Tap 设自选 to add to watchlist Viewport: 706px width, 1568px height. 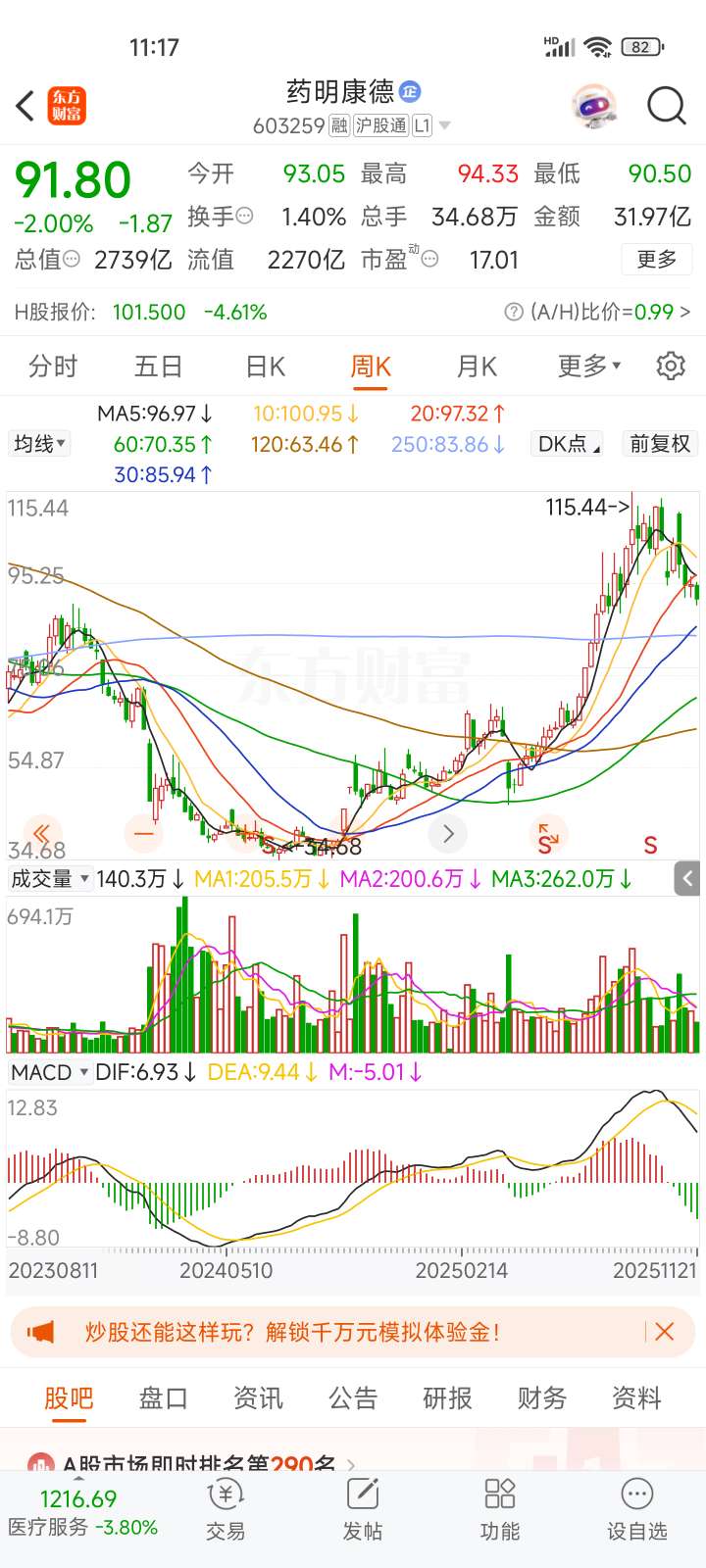coord(636,1510)
